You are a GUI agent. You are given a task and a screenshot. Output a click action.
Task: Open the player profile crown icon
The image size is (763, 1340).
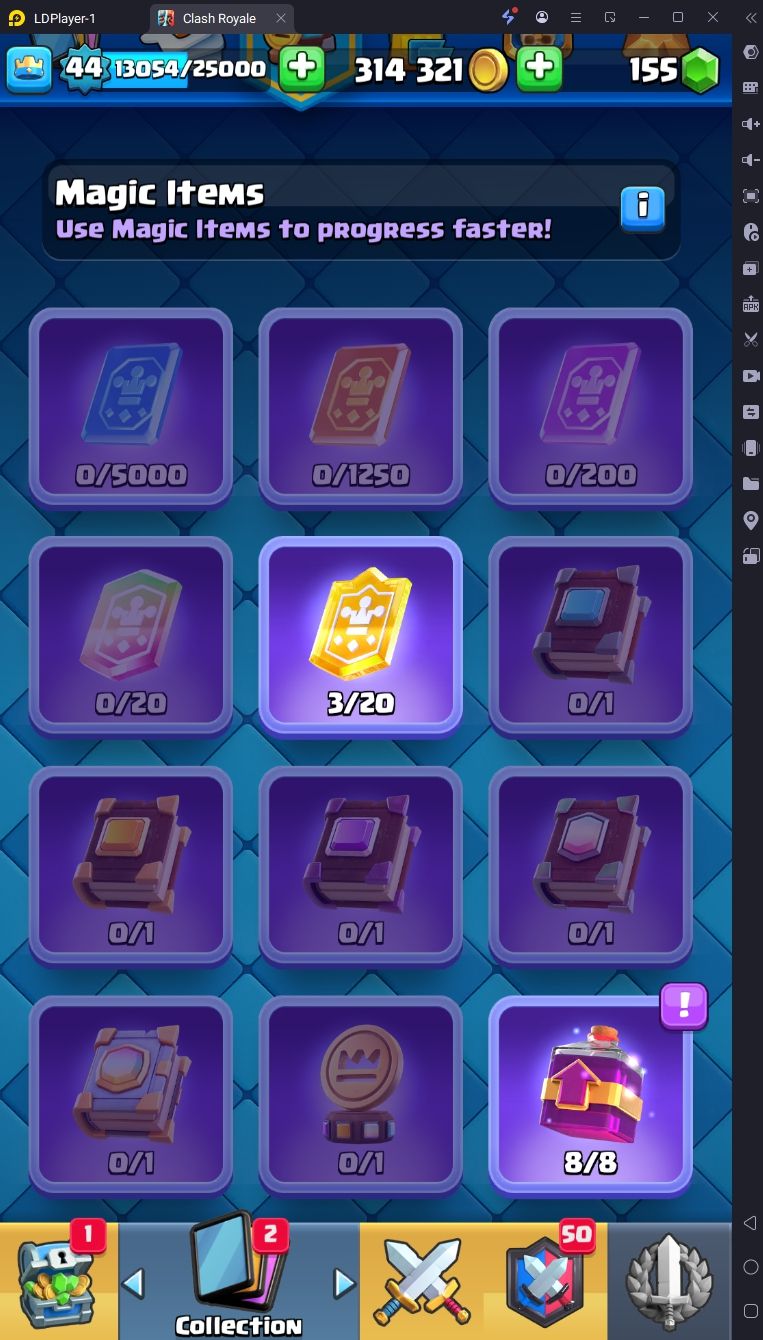[x=29, y=68]
